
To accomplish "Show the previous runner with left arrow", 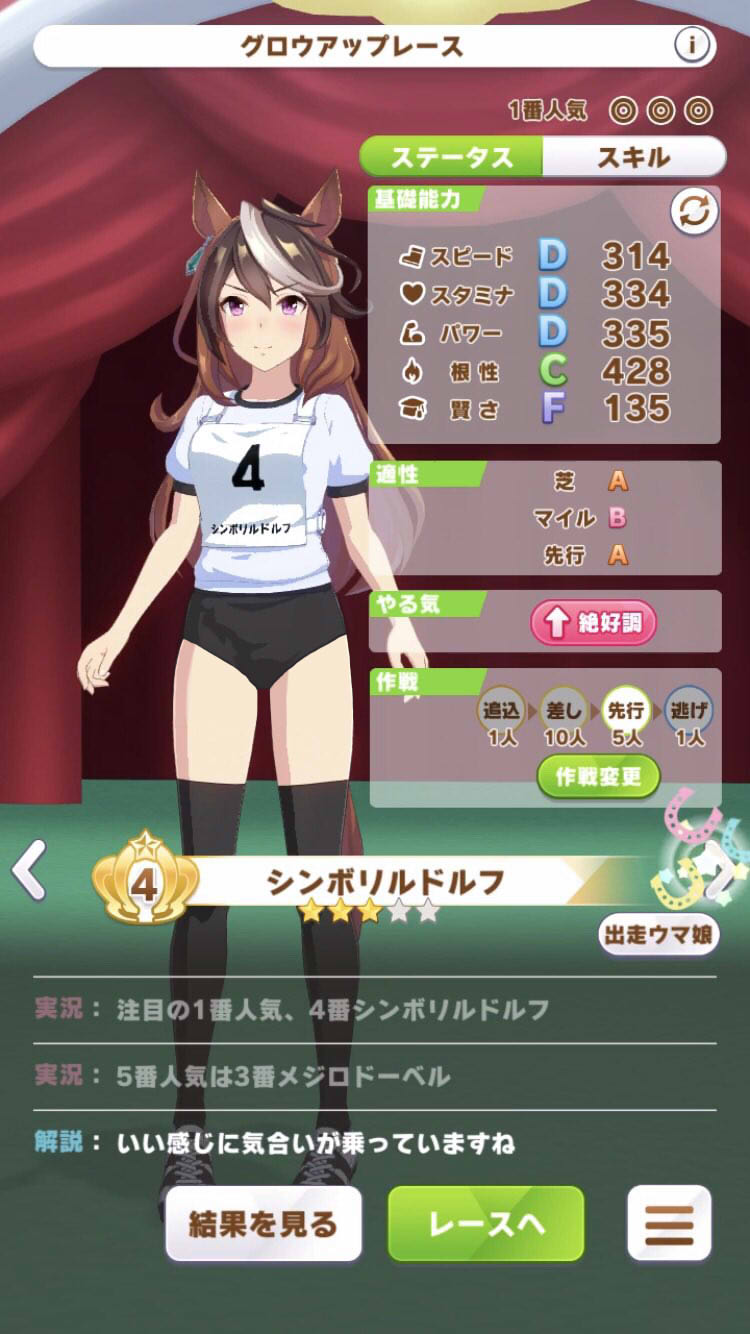I will [30, 870].
